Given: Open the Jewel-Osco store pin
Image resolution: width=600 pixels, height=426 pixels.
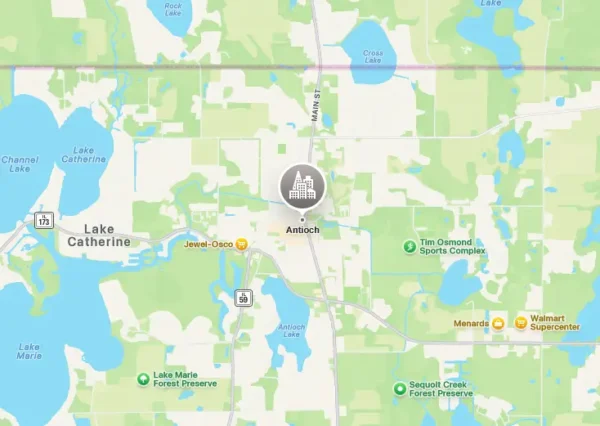Looking at the screenshot, I should click(x=241, y=243).
